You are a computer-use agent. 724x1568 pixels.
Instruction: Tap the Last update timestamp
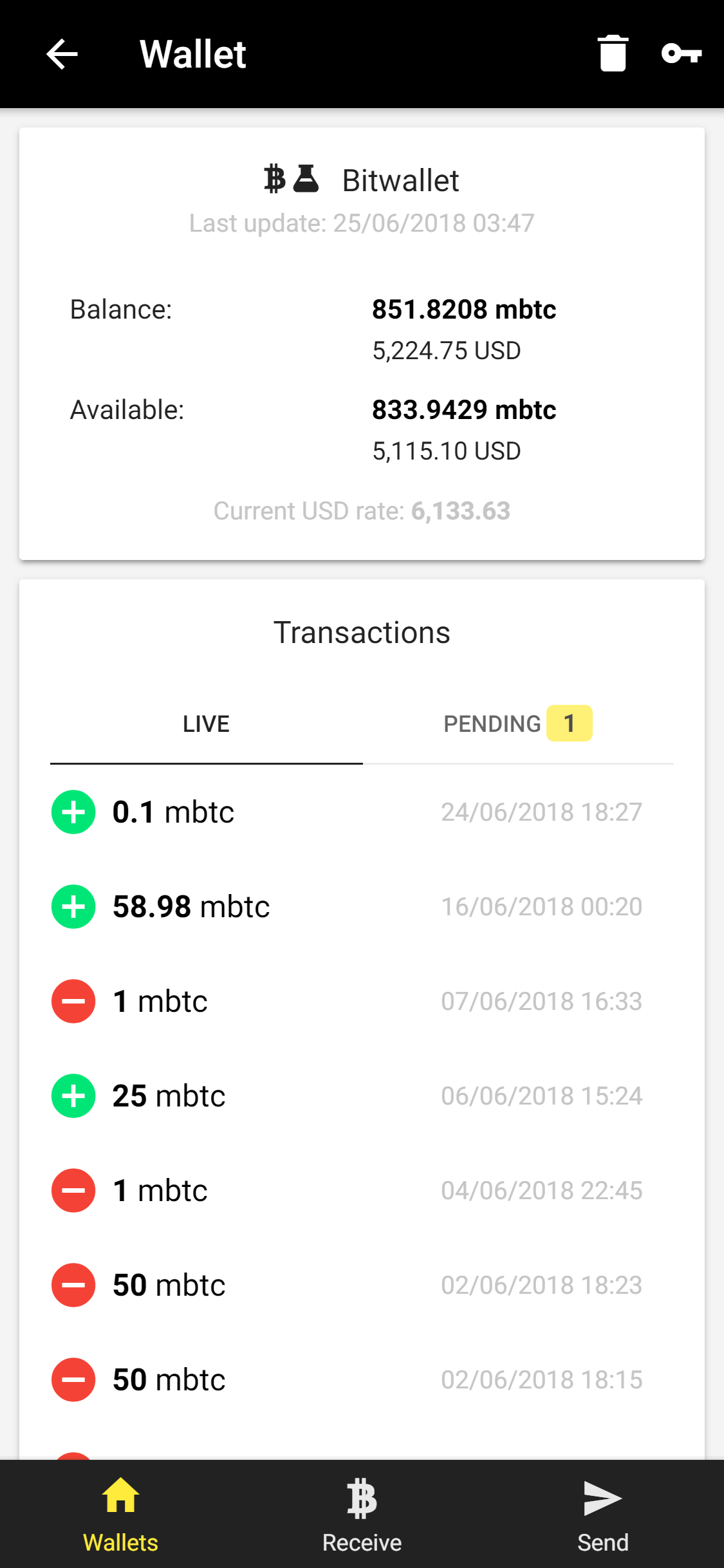[x=362, y=223]
